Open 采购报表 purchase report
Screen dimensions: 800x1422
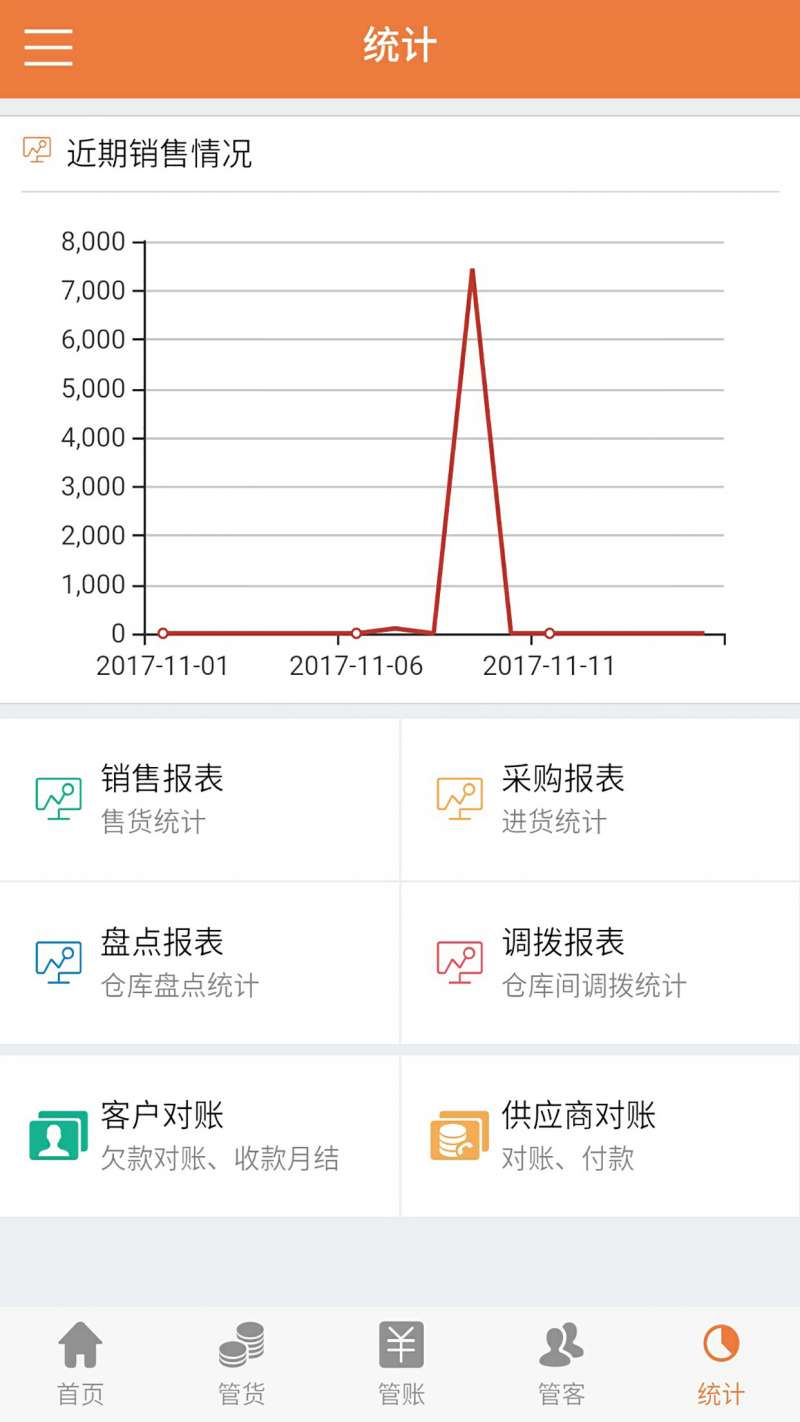600,799
